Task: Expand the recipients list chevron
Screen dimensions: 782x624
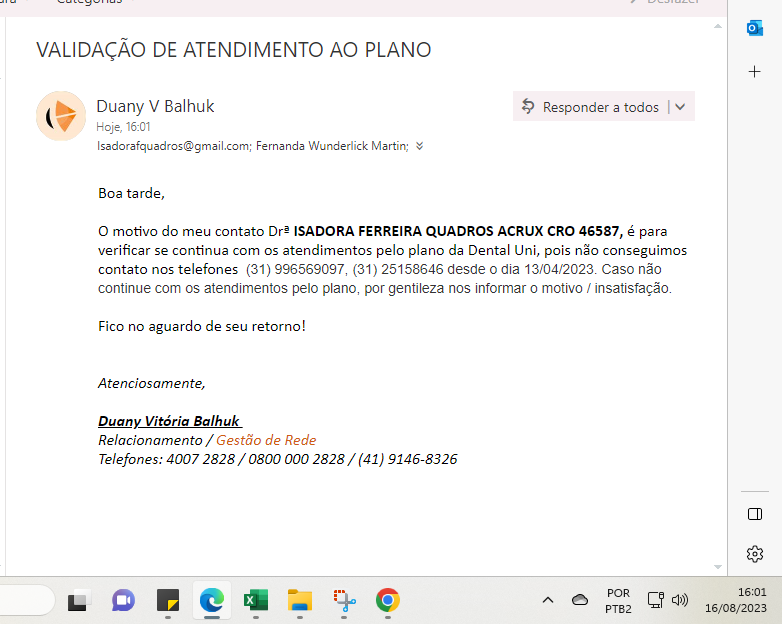Action: click(420, 146)
